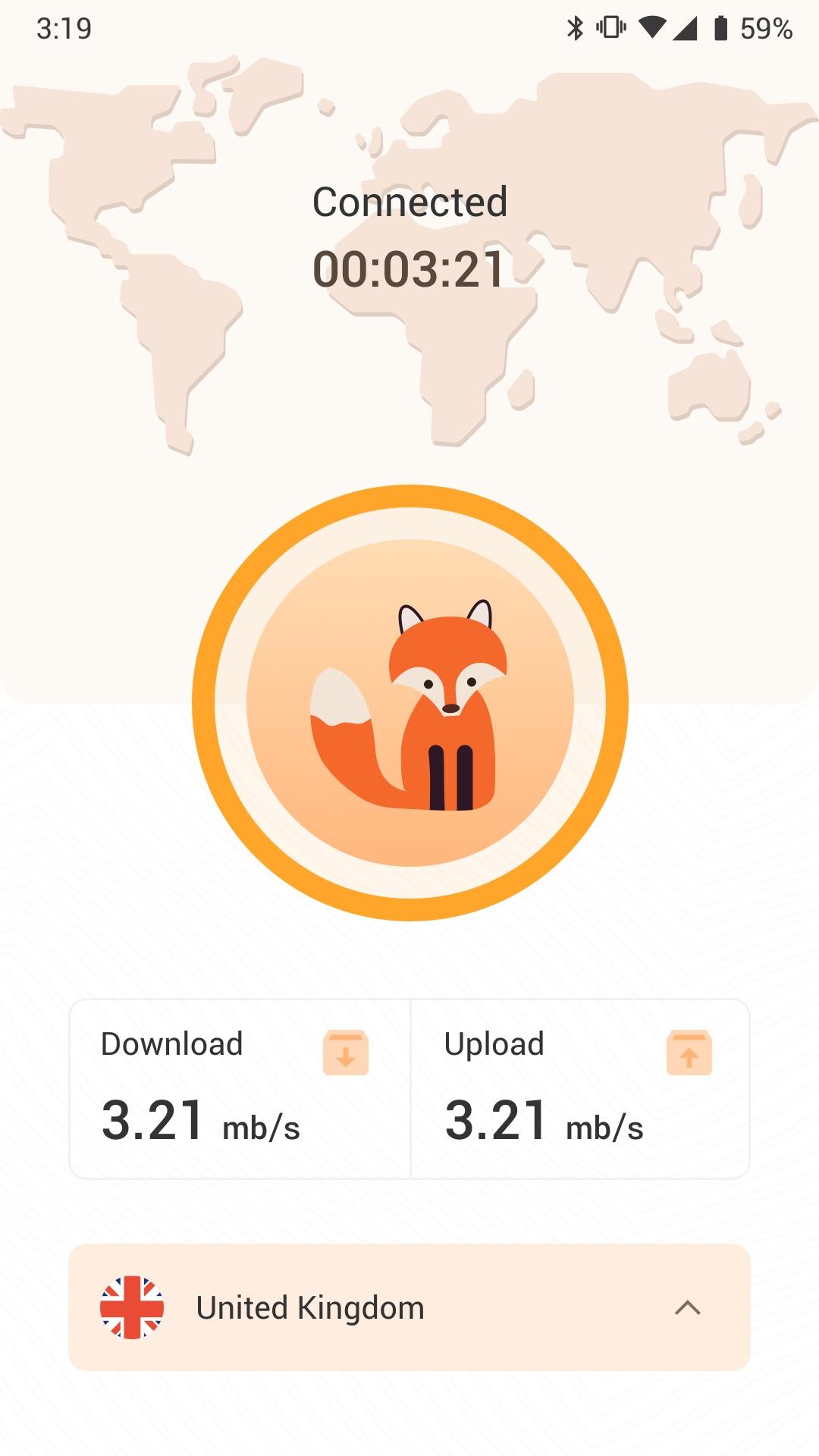Open the United Kingdom server selector

(x=409, y=1307)
